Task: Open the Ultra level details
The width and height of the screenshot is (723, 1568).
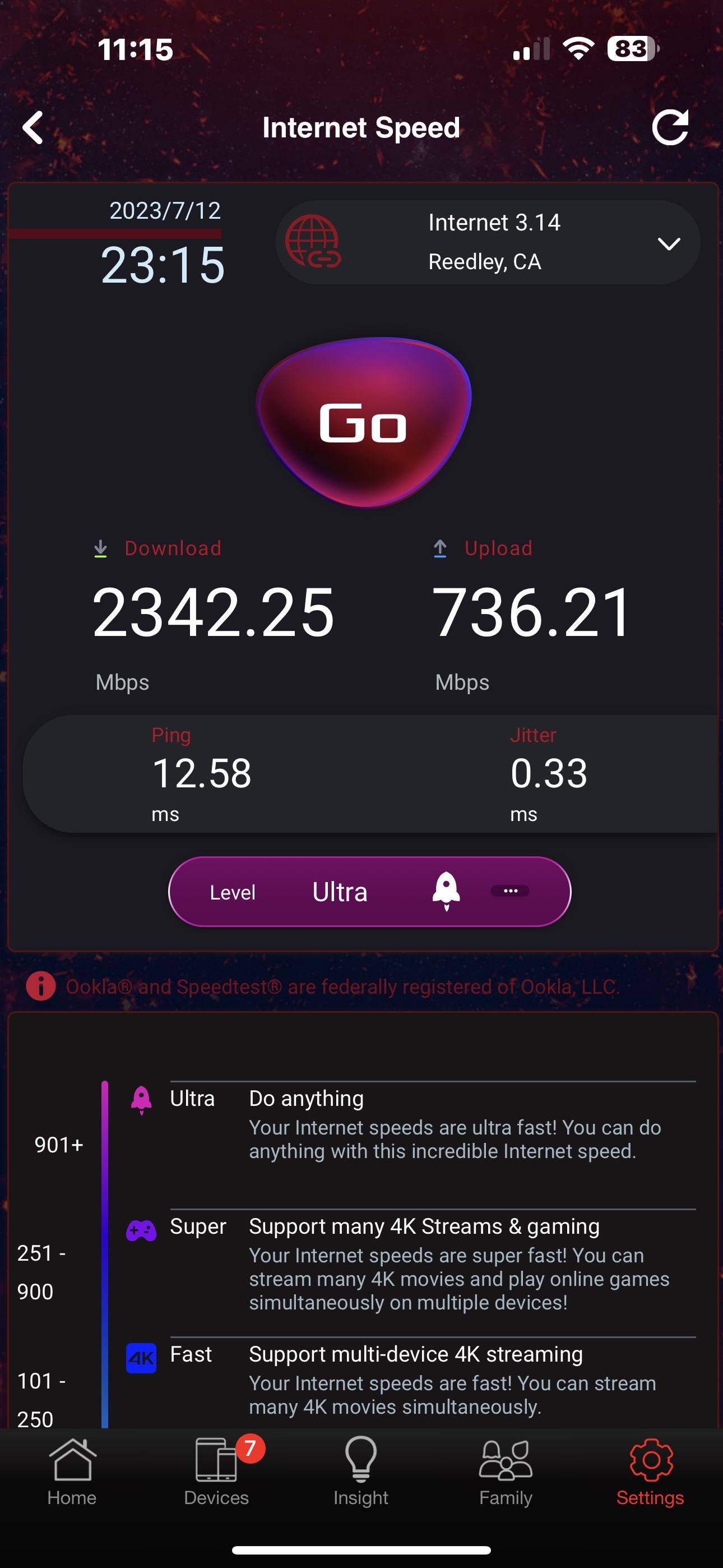Action: pos(509,891)
